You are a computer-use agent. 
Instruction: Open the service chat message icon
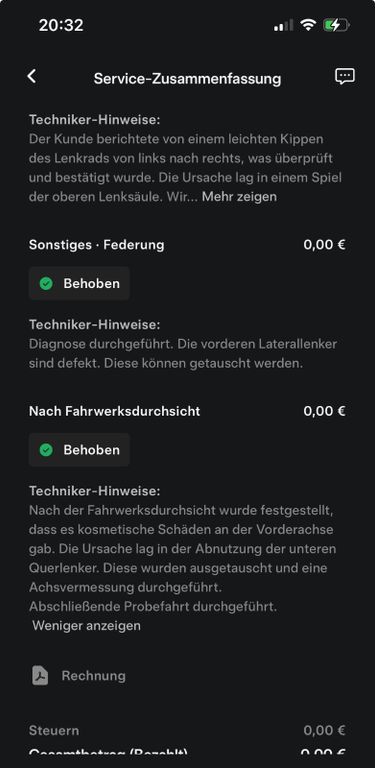[345, 76]
